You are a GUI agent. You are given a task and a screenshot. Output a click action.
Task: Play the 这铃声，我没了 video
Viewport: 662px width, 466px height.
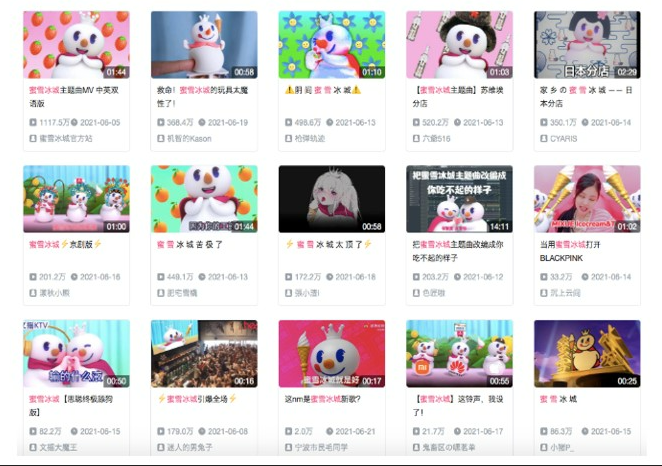(459, 354)
